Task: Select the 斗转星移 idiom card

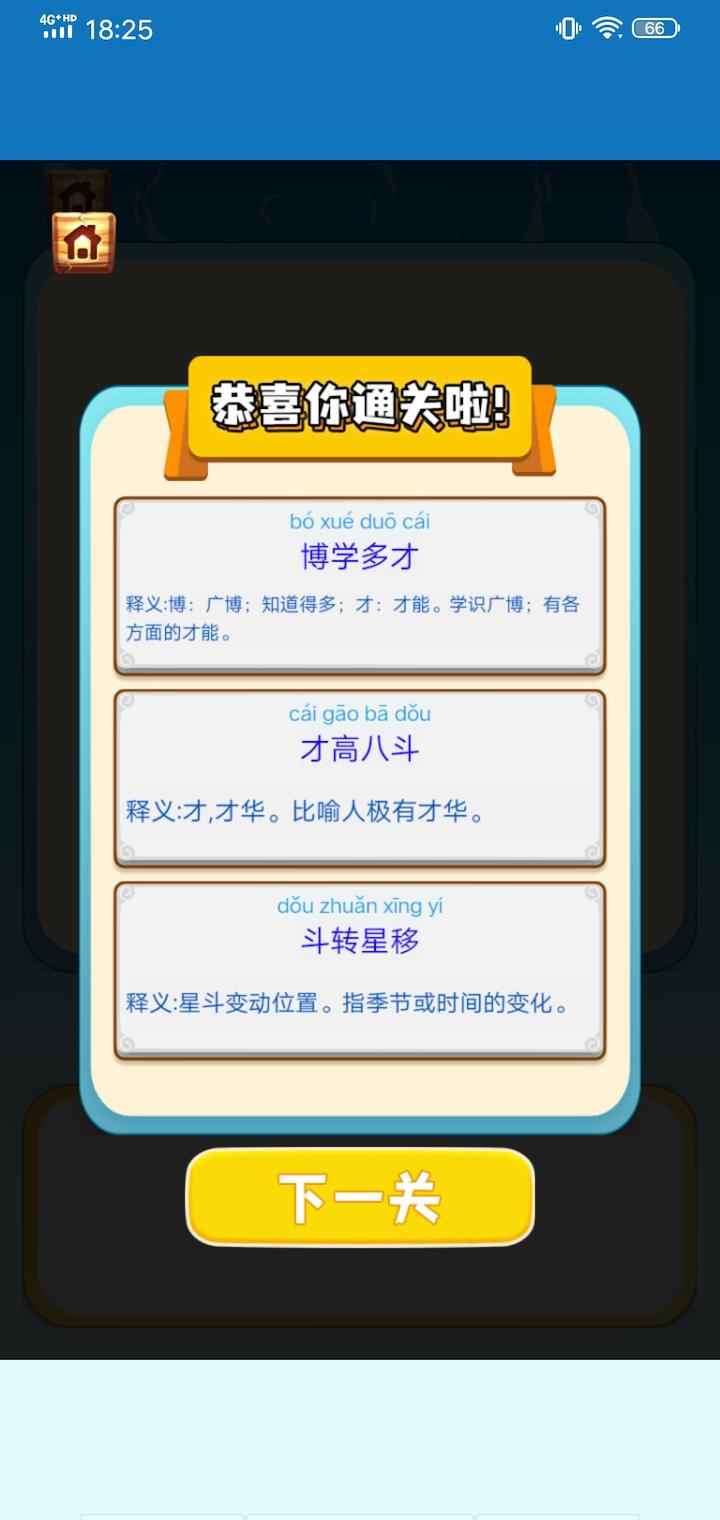Action: [x=358, y=963]
